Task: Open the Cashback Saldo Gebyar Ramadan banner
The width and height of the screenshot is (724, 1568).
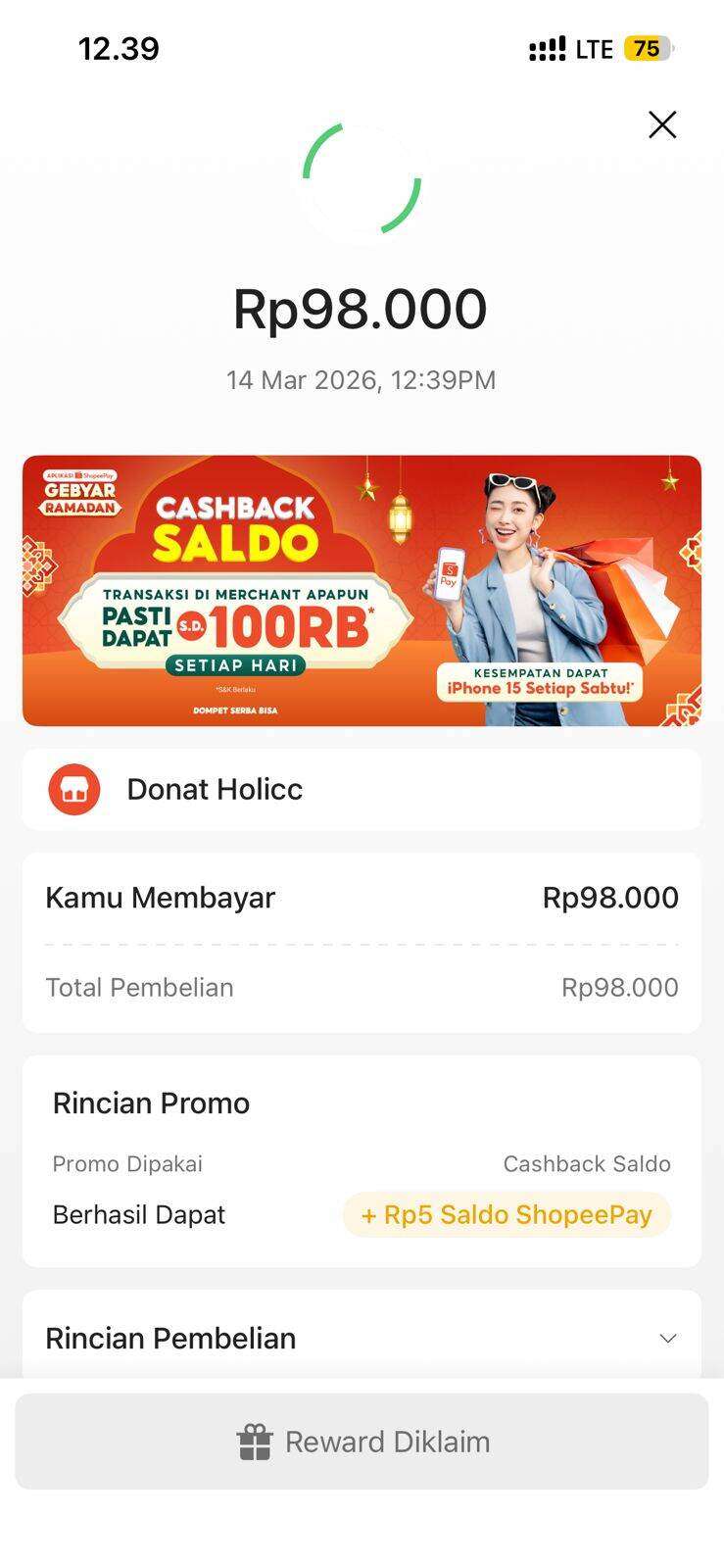Action: tap(362, 590)
